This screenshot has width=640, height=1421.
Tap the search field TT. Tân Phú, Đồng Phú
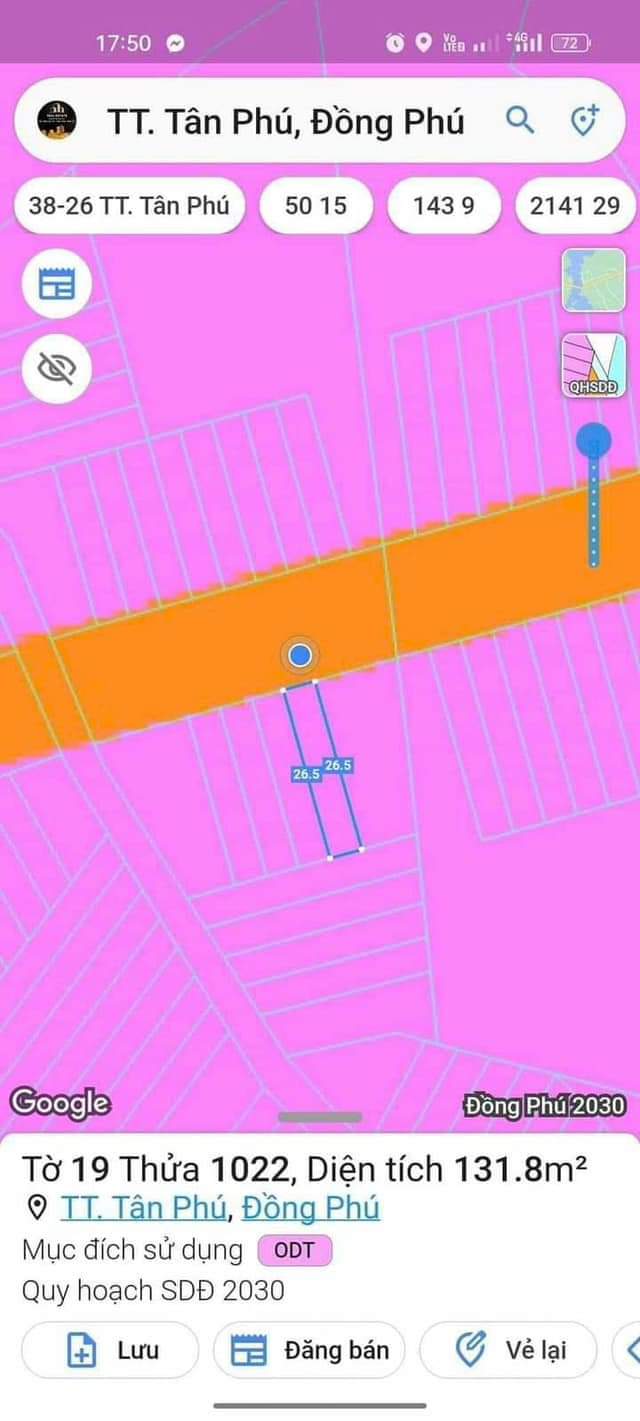pos(285,121)
